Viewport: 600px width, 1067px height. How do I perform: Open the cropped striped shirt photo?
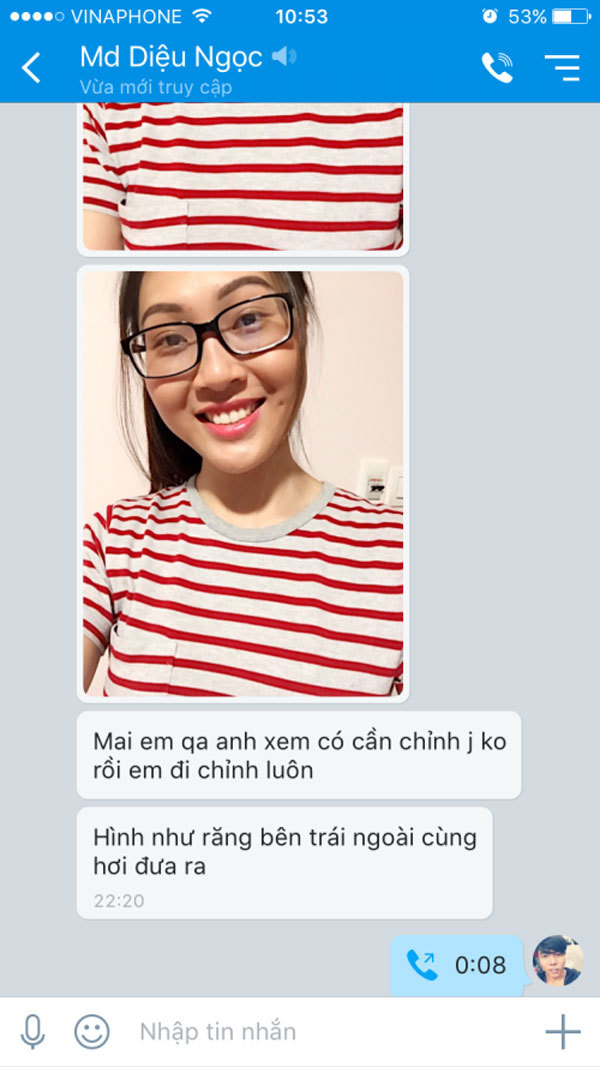pyautogui.click(x=243, y=176)
